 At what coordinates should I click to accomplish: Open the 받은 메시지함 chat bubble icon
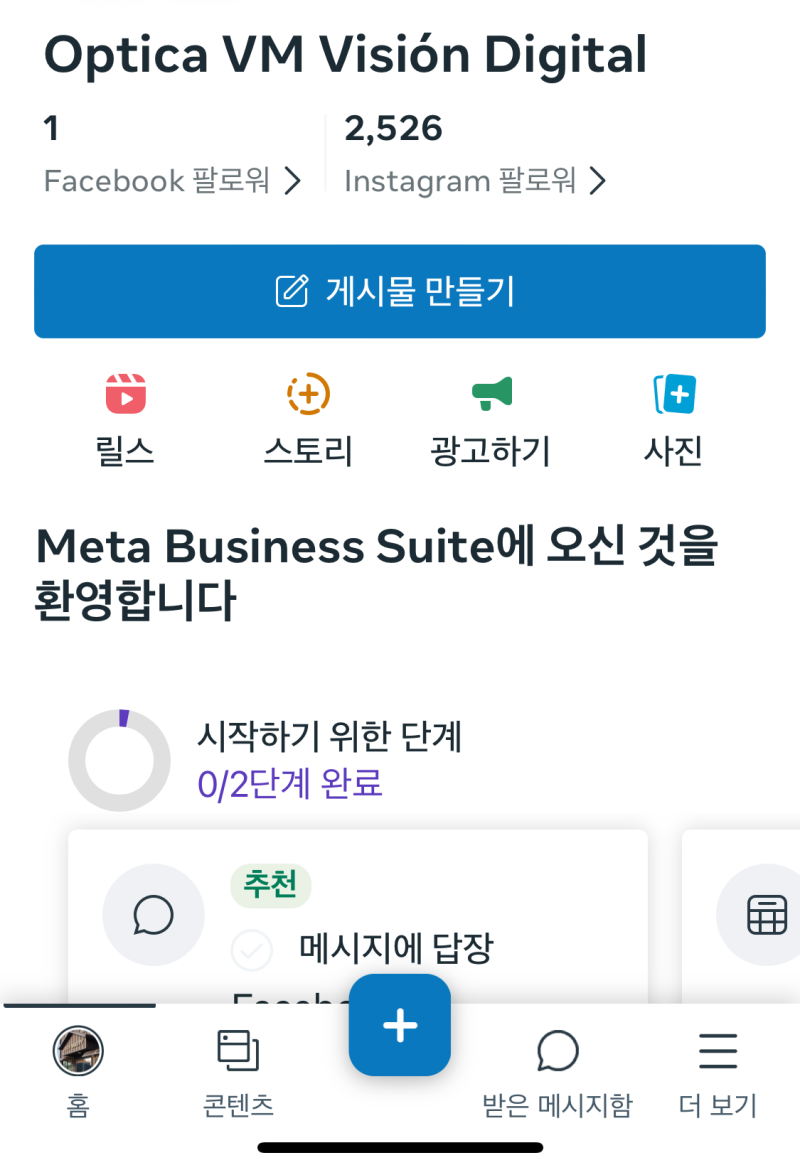[557, 1050]
